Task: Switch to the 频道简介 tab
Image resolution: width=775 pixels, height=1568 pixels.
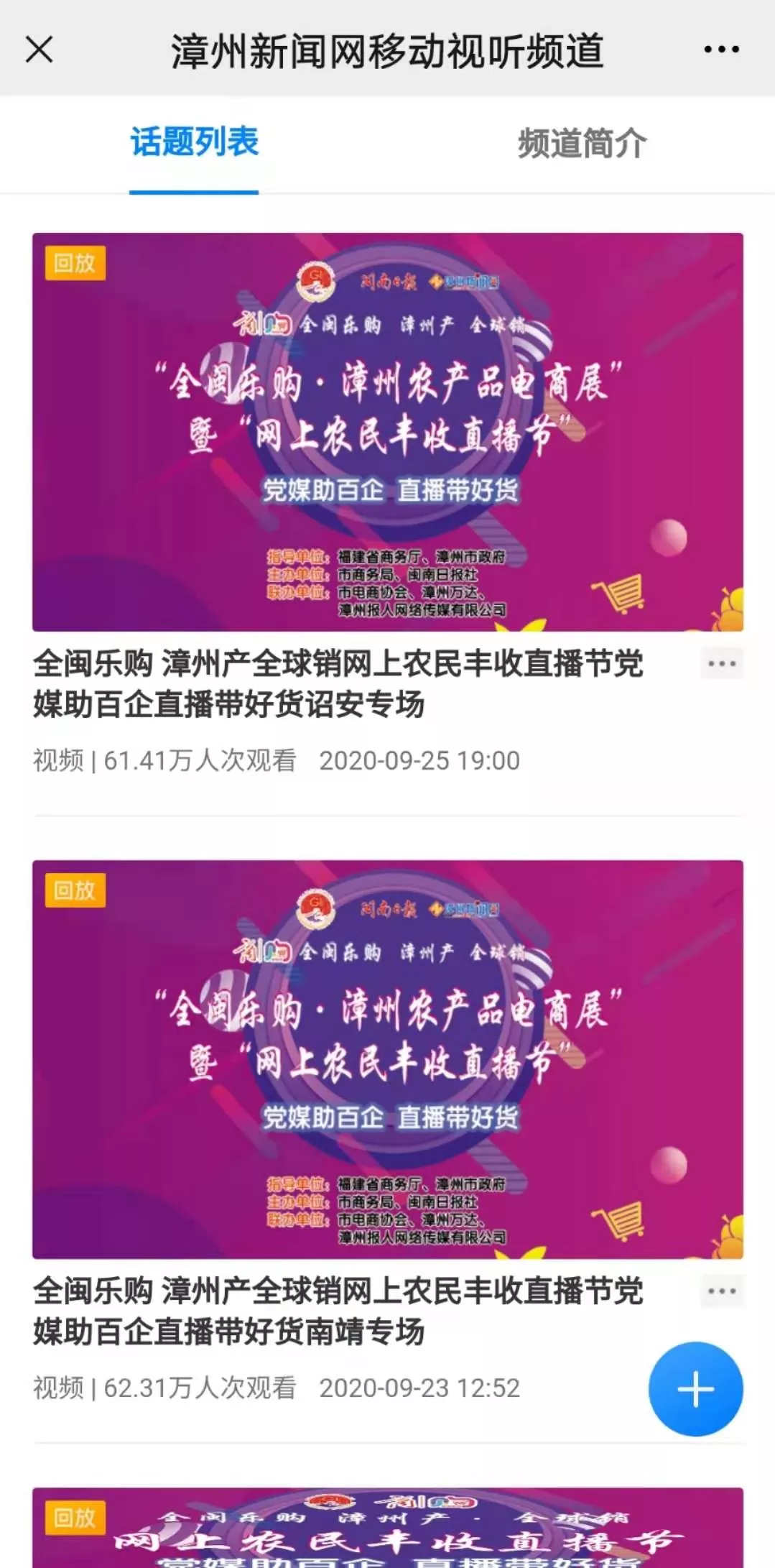Action: (x=582, y=142)
